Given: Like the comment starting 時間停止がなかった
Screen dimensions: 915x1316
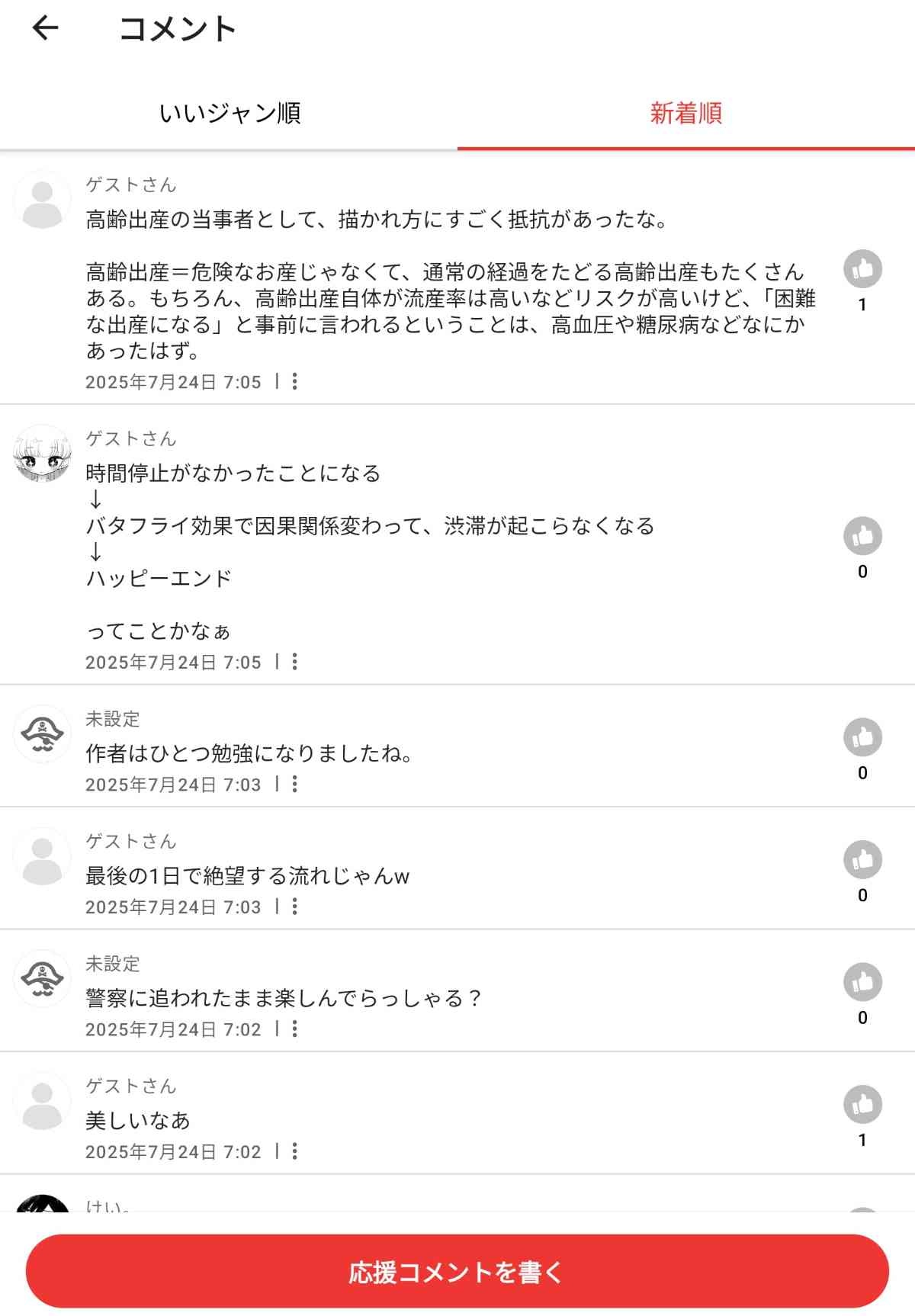Looking at the screenshot, I should coord(862,537).
